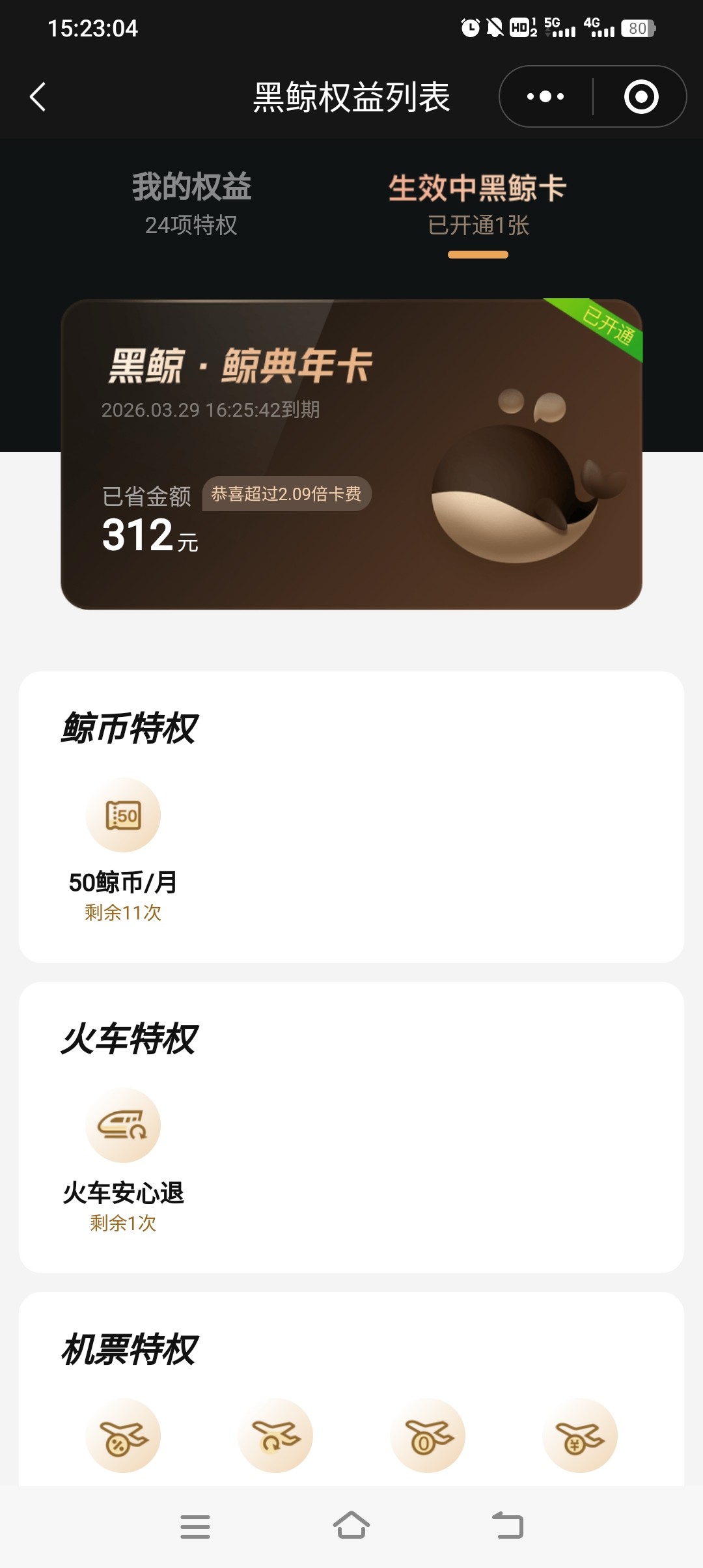Open recent apps from navigation bar
703x1568 pixels.
[195, 1526]
